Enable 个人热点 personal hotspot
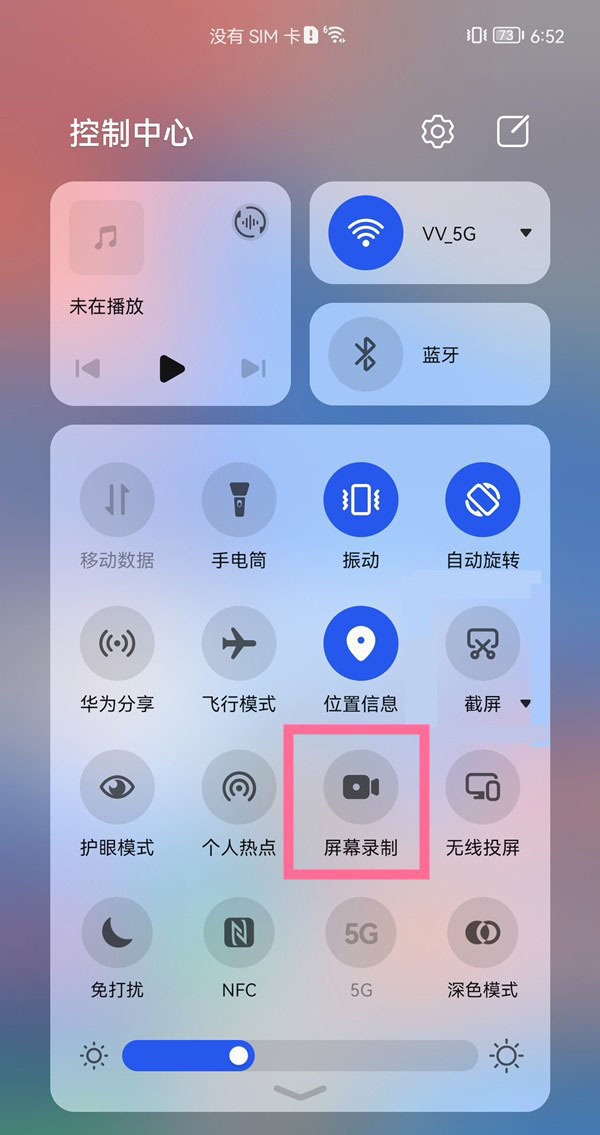 [x=239, y=787]
